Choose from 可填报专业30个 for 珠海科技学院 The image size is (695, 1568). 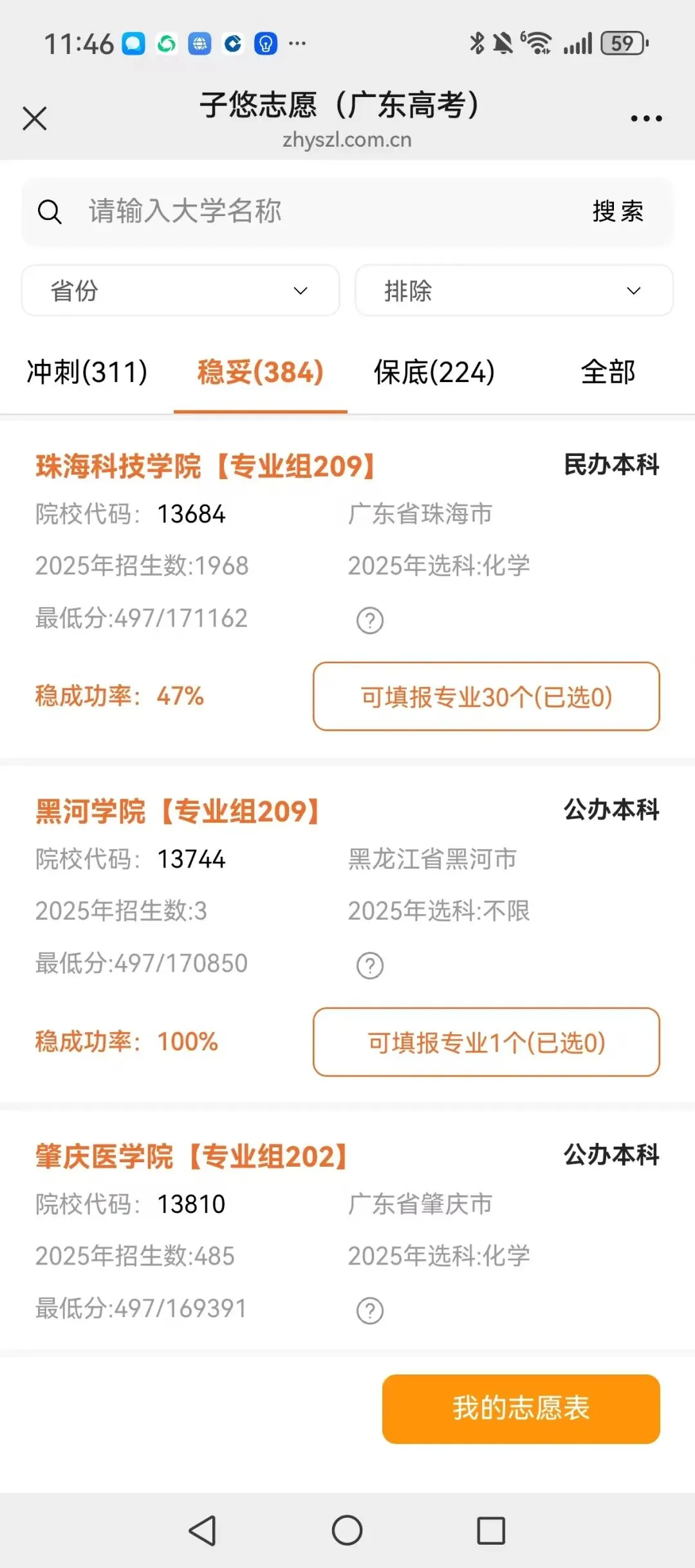(x=486, y=697)
